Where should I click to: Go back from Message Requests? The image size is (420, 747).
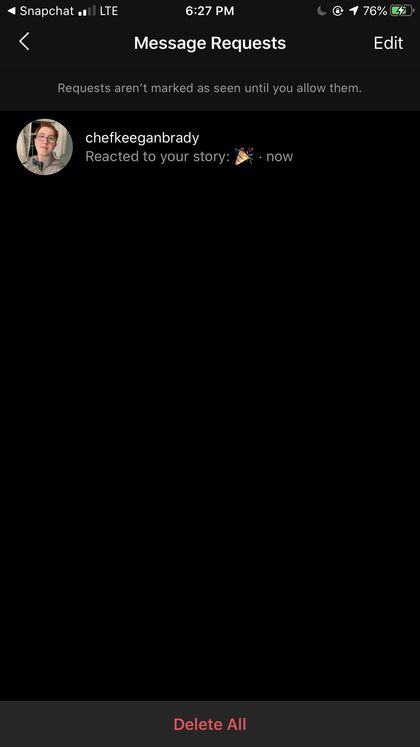click(24, 42)
